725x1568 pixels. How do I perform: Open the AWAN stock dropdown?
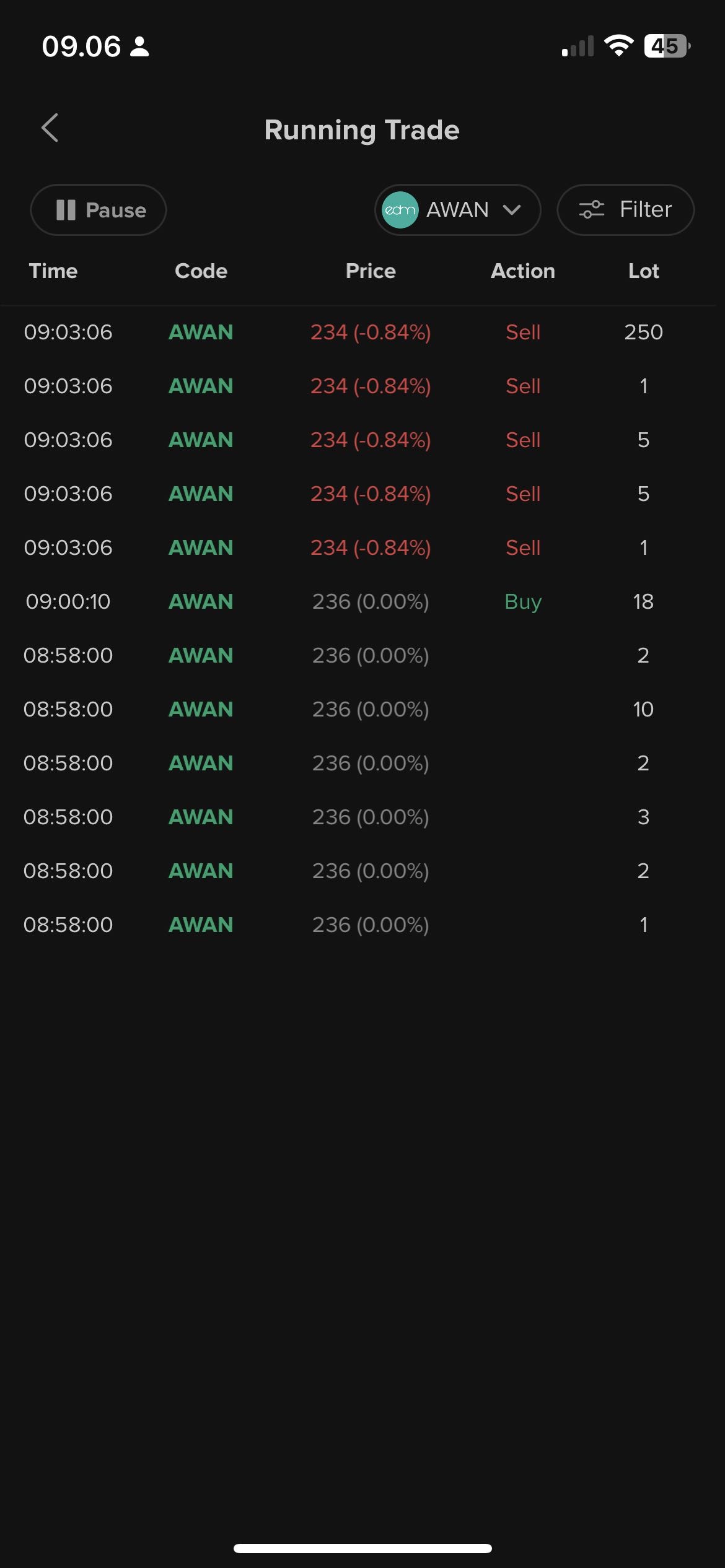click(x=457, y=210)
